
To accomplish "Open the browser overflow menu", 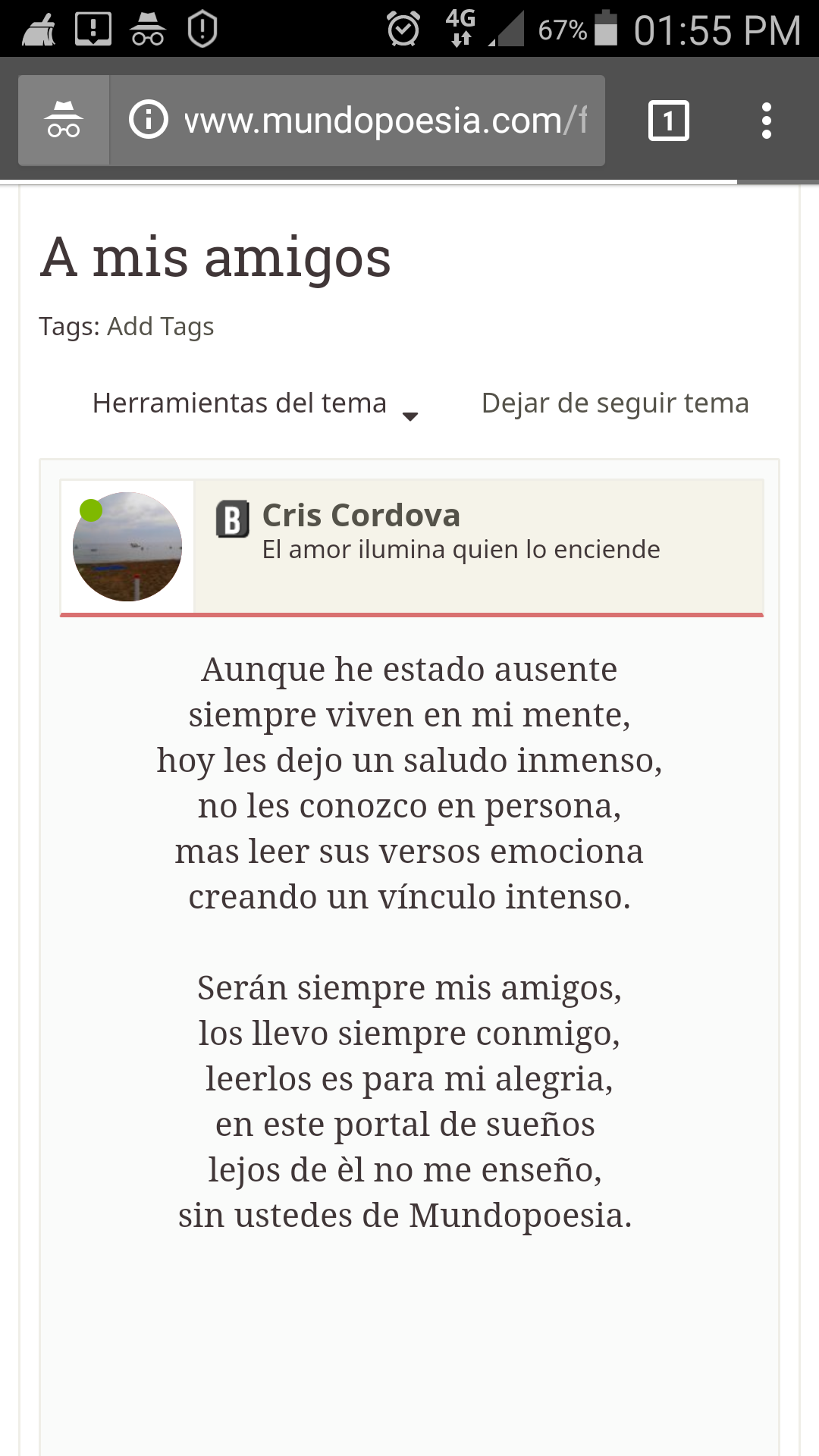I will click(766, 121).
